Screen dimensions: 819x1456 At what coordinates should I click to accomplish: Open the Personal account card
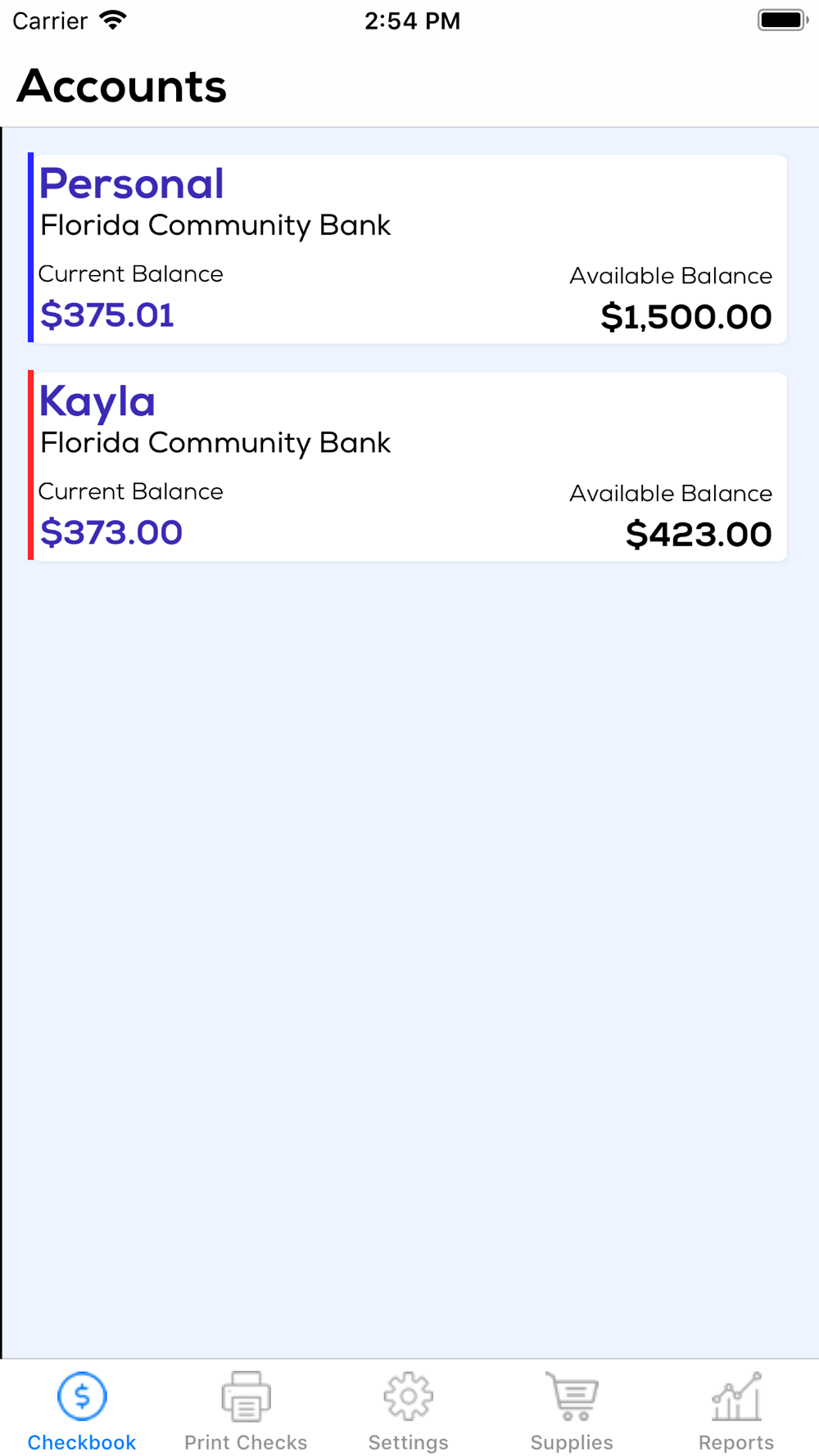click(x=408, y=248)
